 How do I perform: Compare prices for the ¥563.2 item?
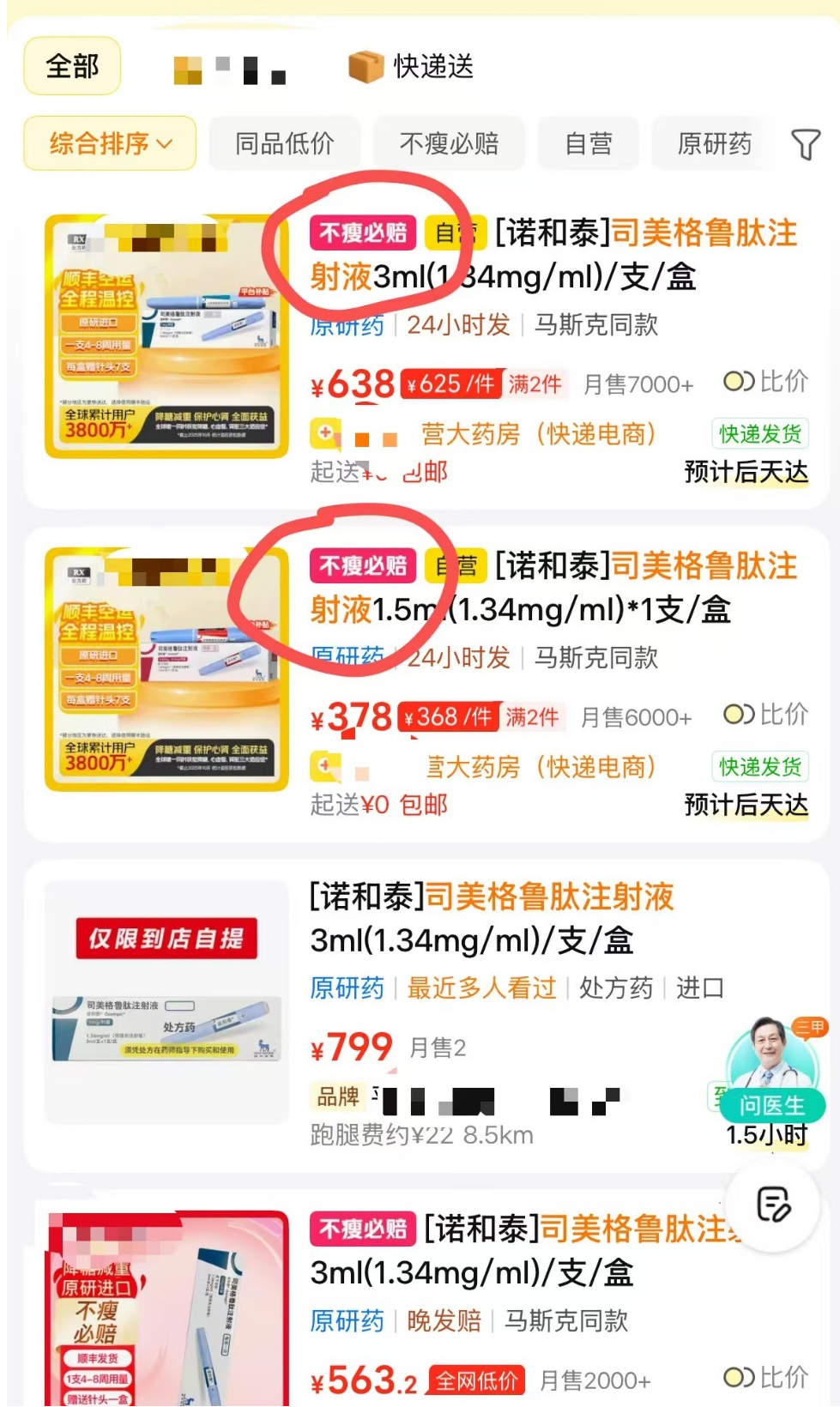pyautogui.click(x=766, y=1378)
